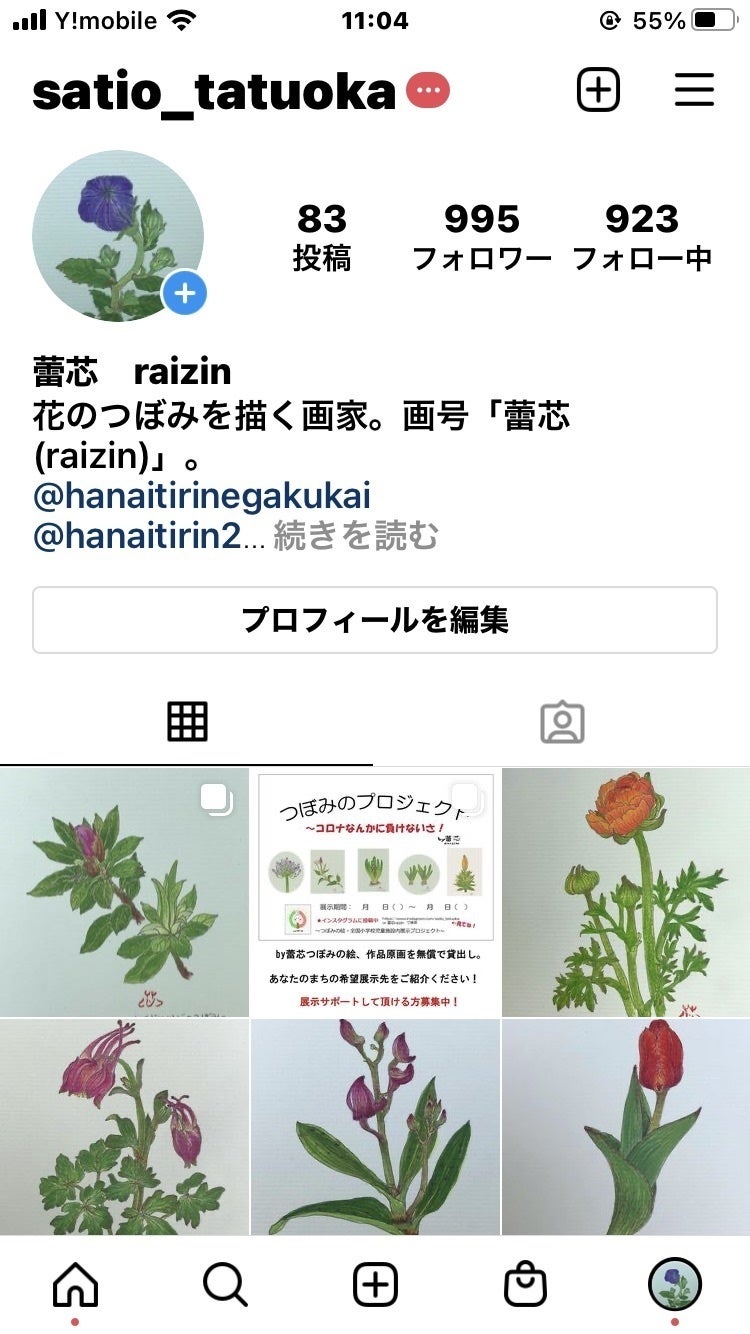View the 995 フォロワー list
This screenshot has height=1334, width=750.
(x=482, y=237)
